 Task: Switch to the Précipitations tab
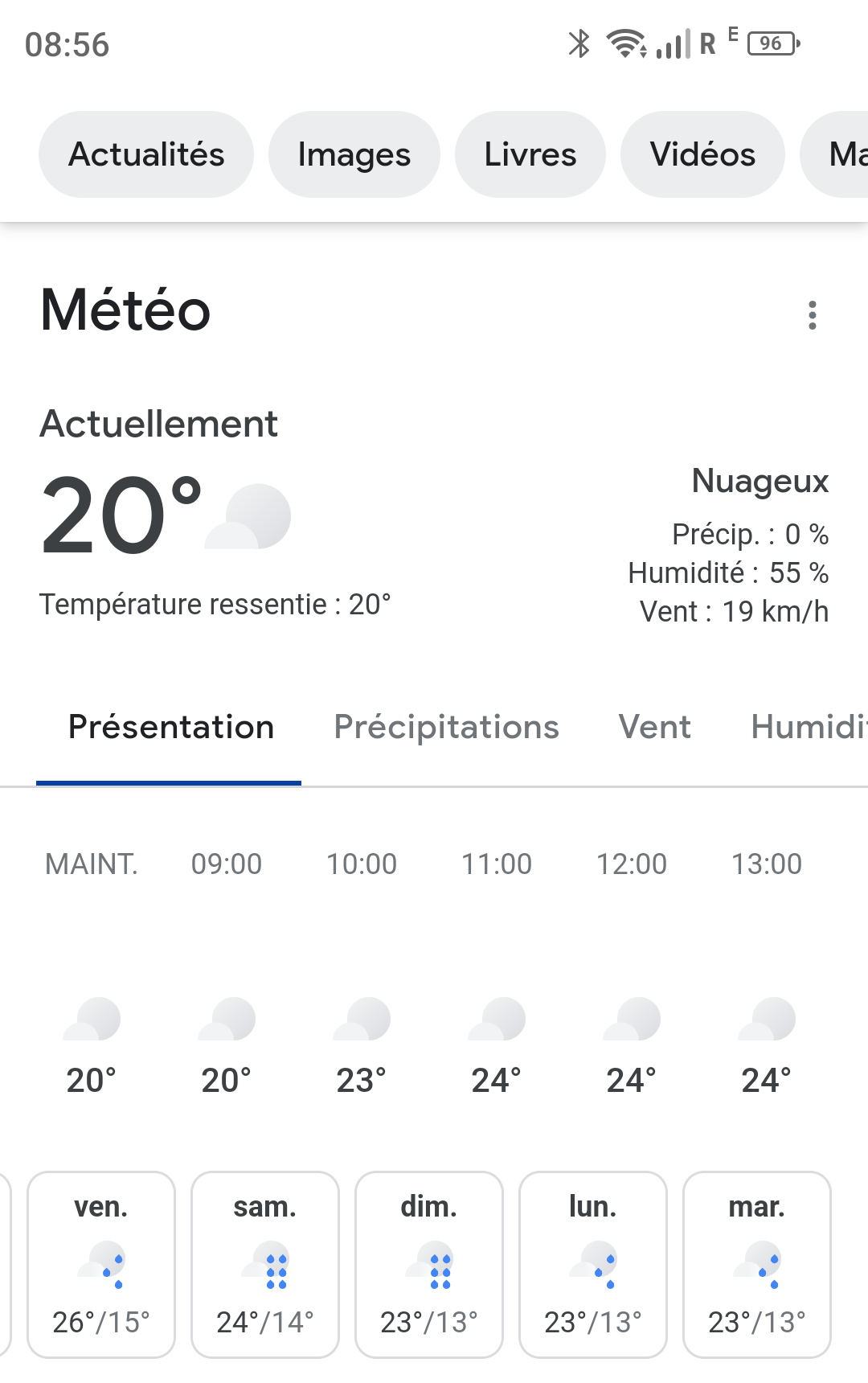tap(446, 727)
